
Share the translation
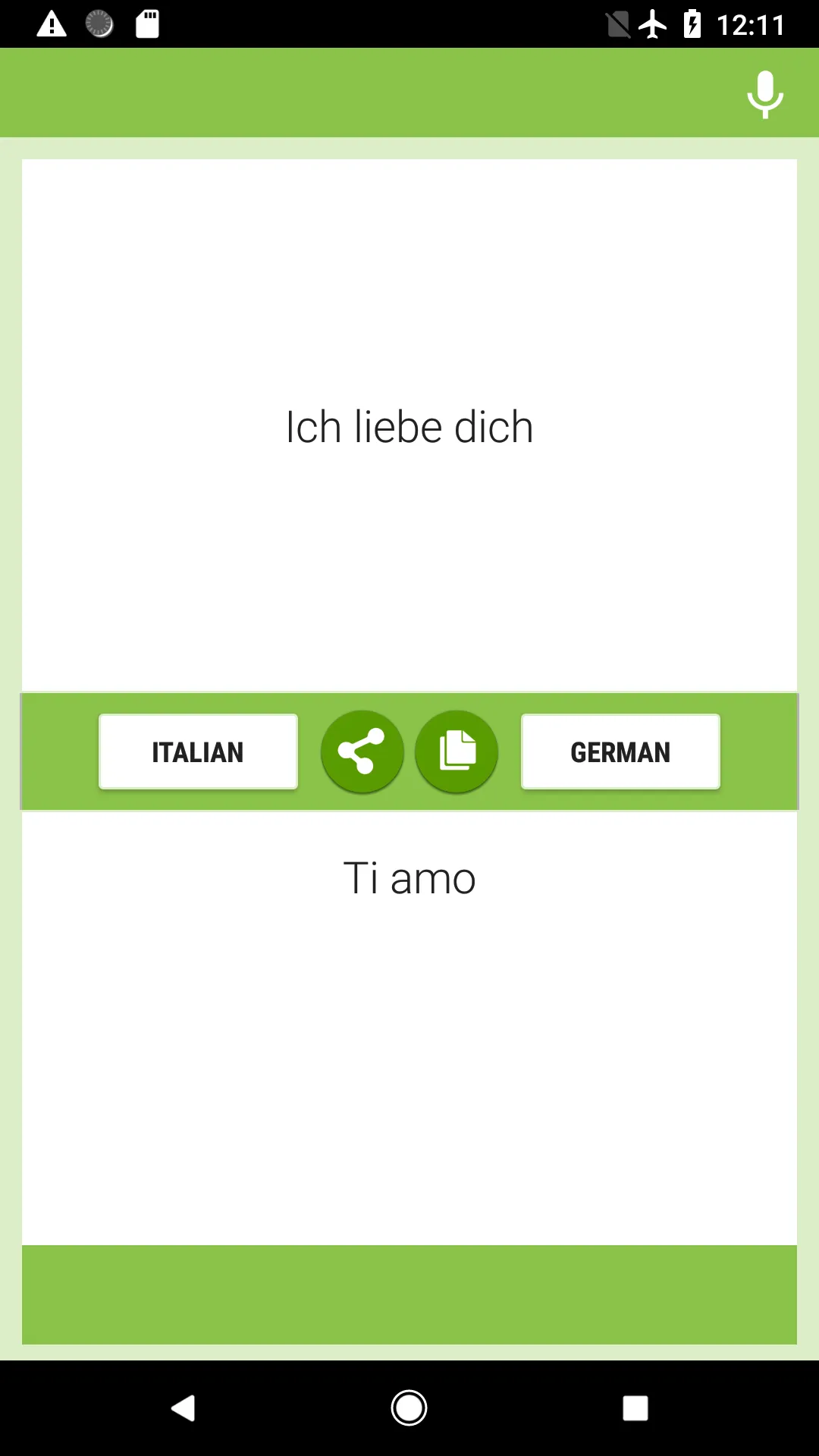[362, 752]
